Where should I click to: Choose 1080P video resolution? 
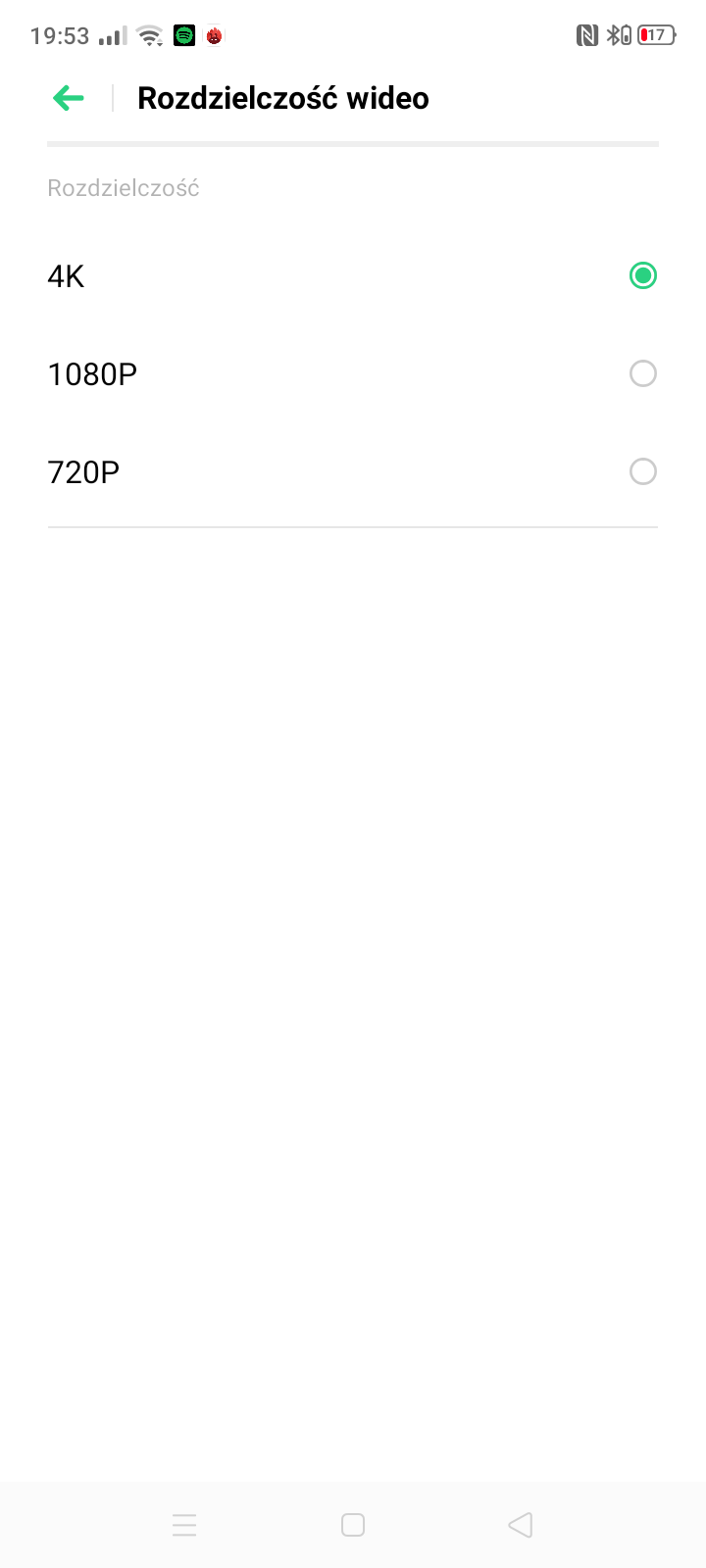click(353, 374)
